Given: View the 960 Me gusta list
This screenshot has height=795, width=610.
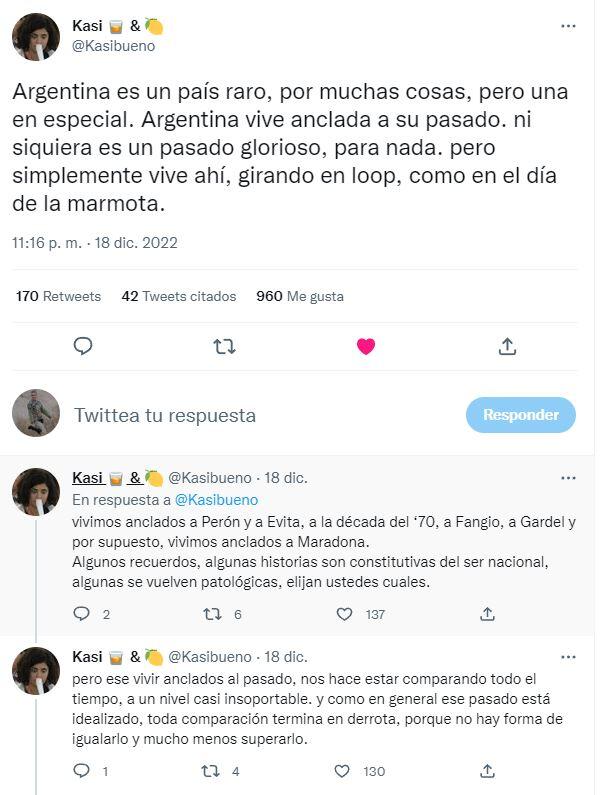Looking at the screenshot, I should (x=300, y=296).
